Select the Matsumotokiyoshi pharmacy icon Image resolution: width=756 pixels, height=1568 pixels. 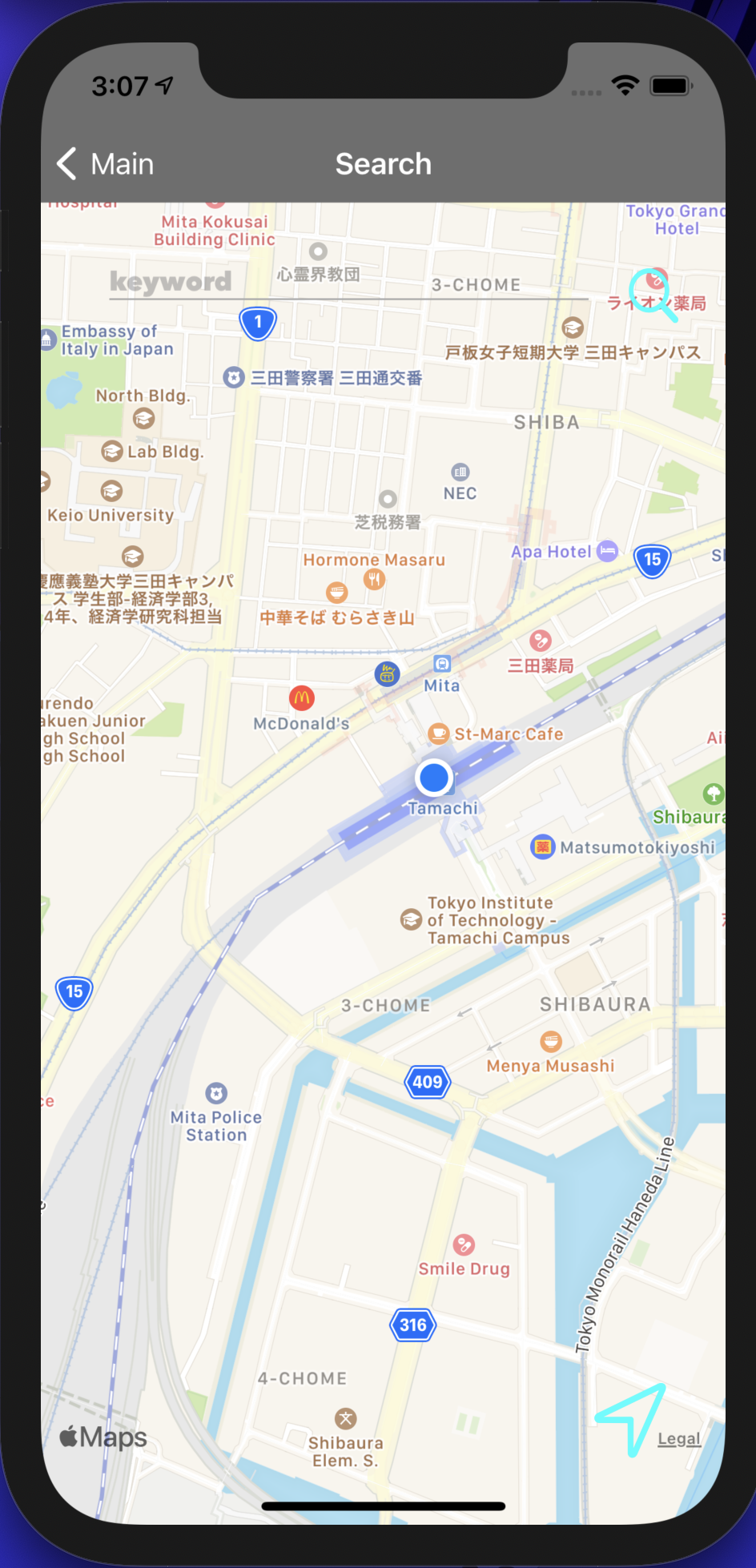(x=542, y=847)
